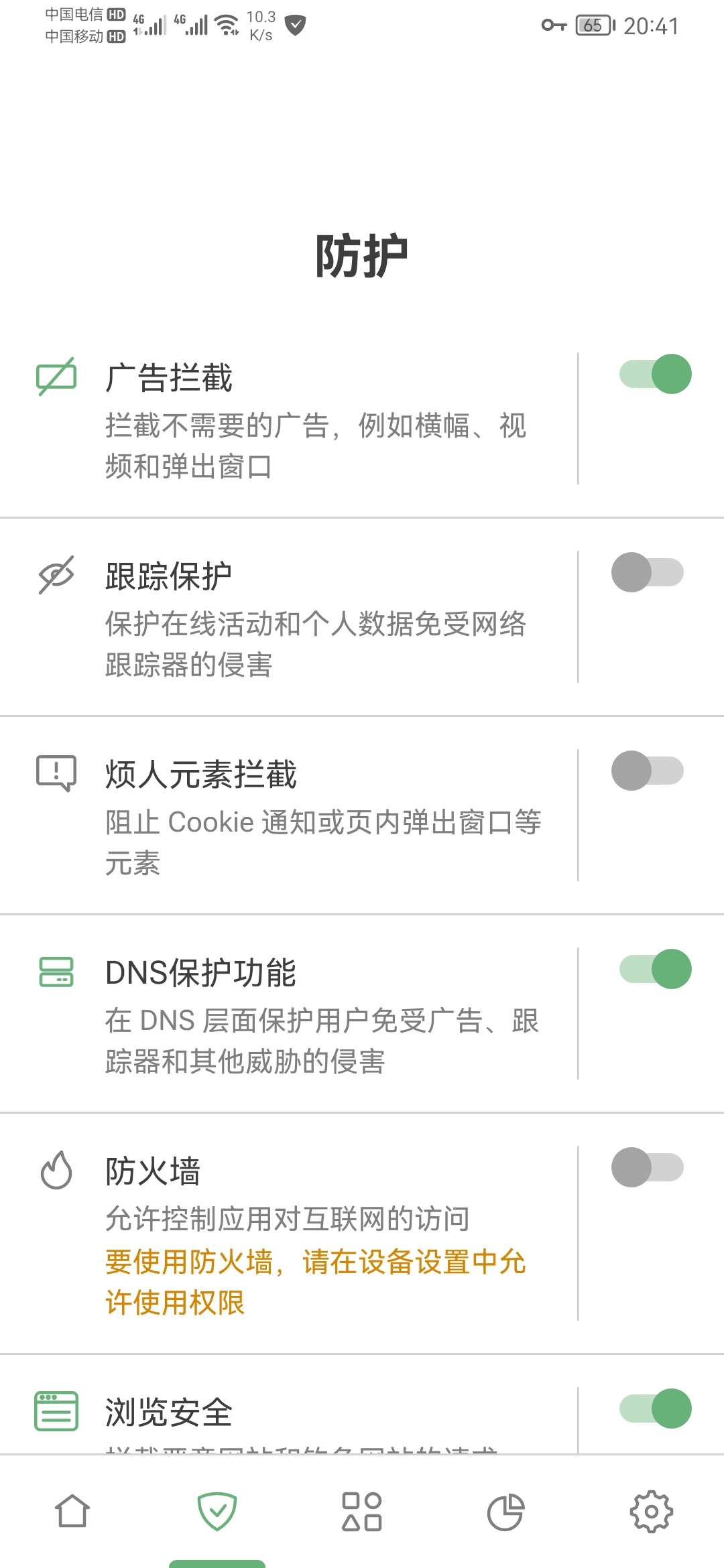Viewport: 724px width, 1568px height.
Task: Select the shield protection tab
Action: [x=217, y=1512]
